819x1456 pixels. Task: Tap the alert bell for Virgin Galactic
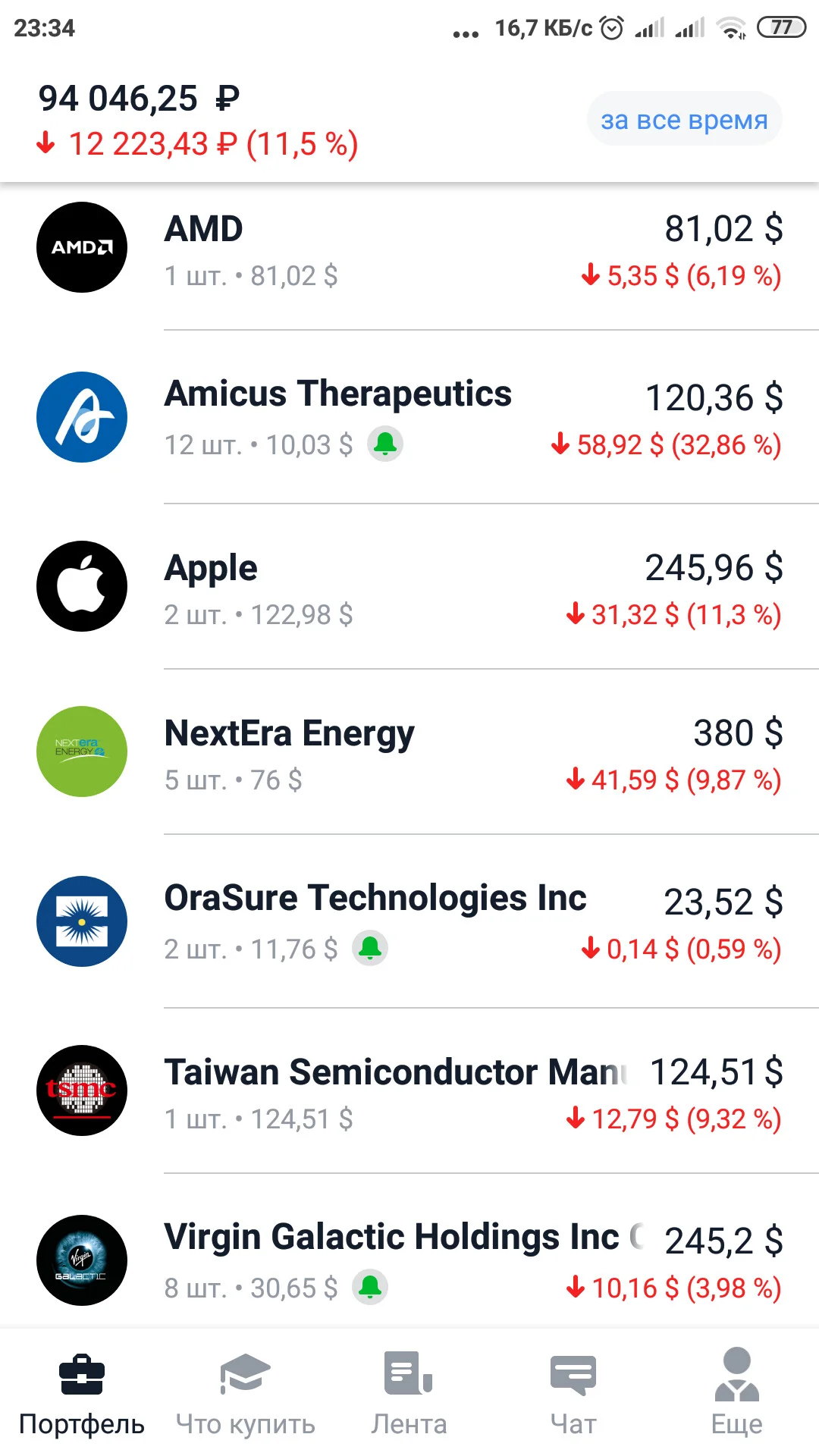370,1288
